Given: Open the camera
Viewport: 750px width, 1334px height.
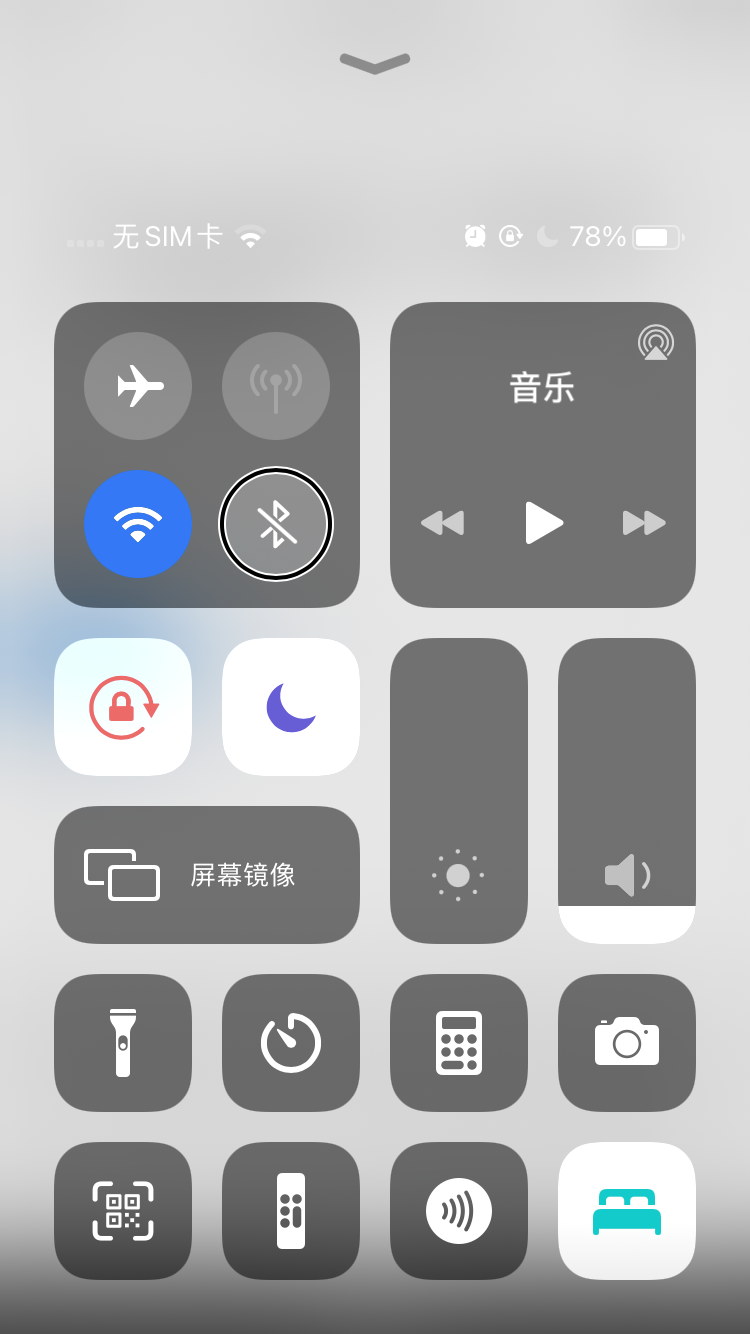Looking at the screenshot, I should click(x=627, y=1043).
